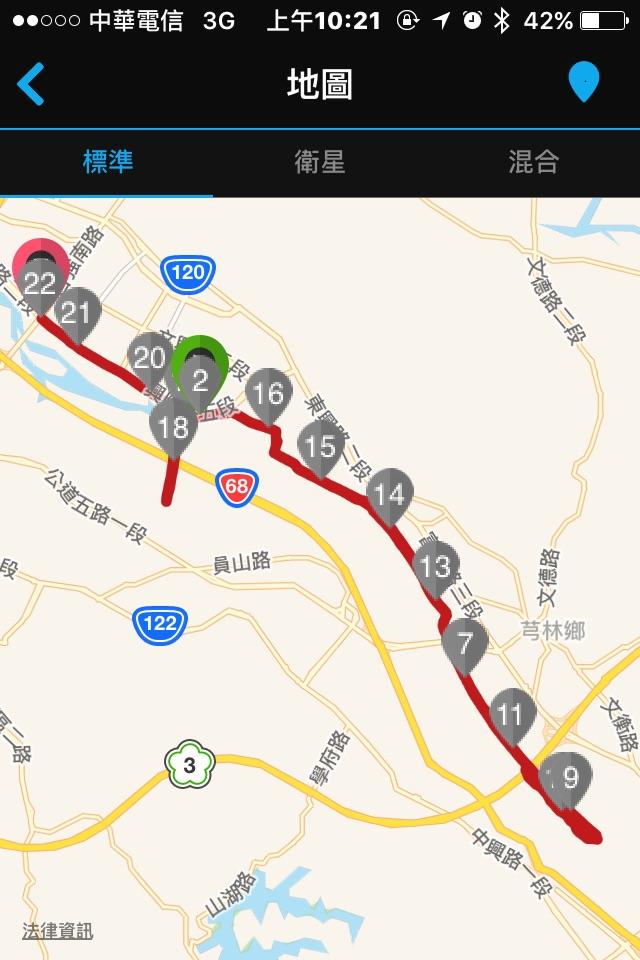Tap map marker 16
Image resolution: width=640 pixels, height=960 pixels.
[x=268, y=392]
